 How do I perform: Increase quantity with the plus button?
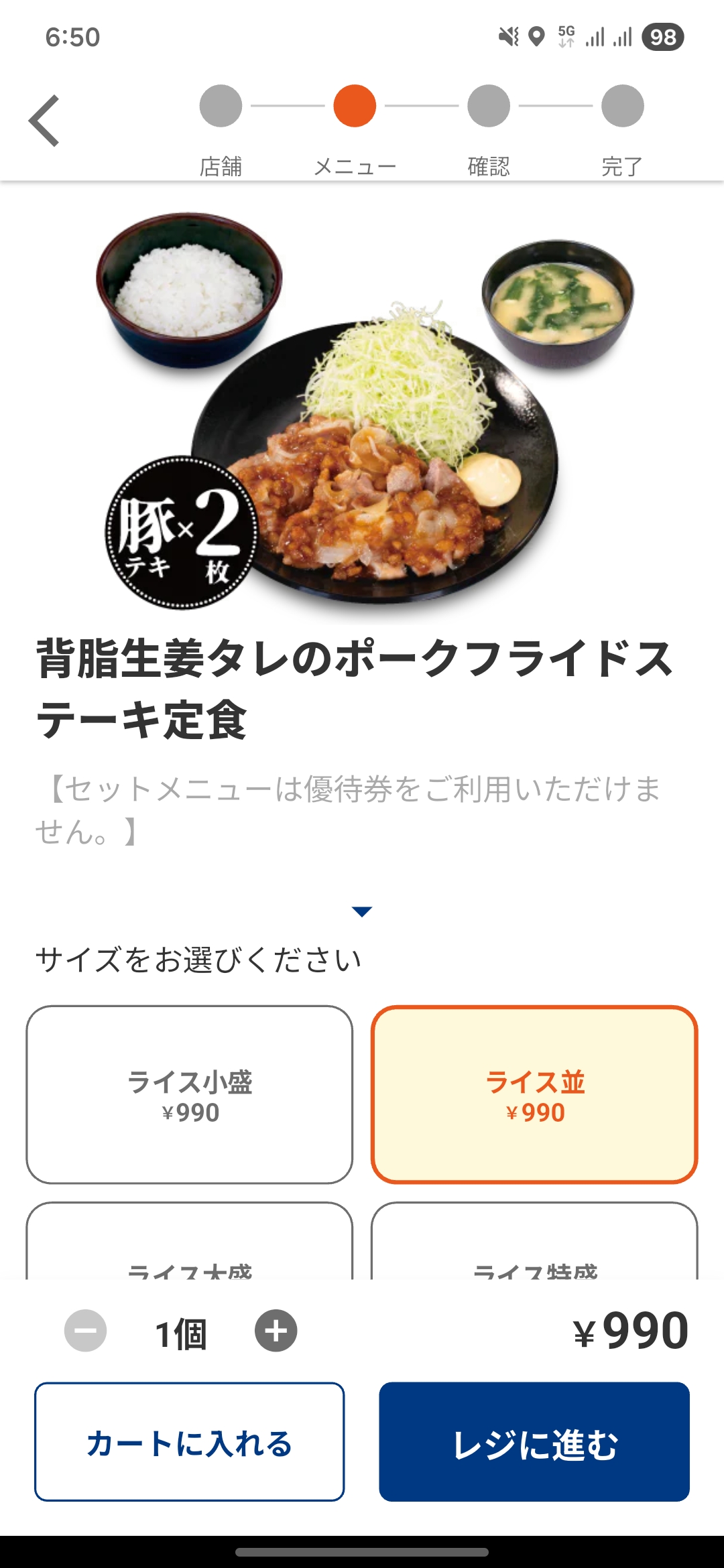[x=276, y=1331]
